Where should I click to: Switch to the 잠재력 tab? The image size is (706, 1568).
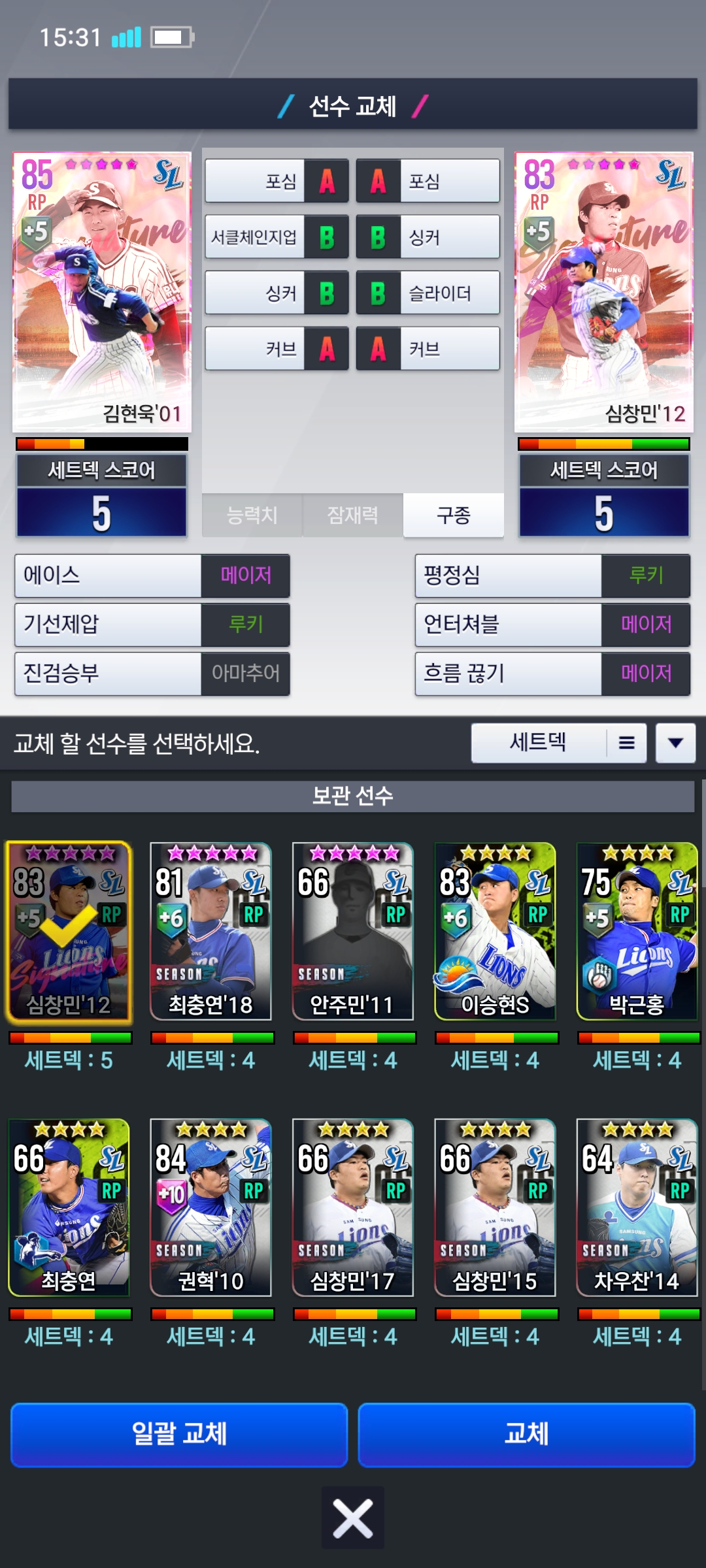click(352, 515)
